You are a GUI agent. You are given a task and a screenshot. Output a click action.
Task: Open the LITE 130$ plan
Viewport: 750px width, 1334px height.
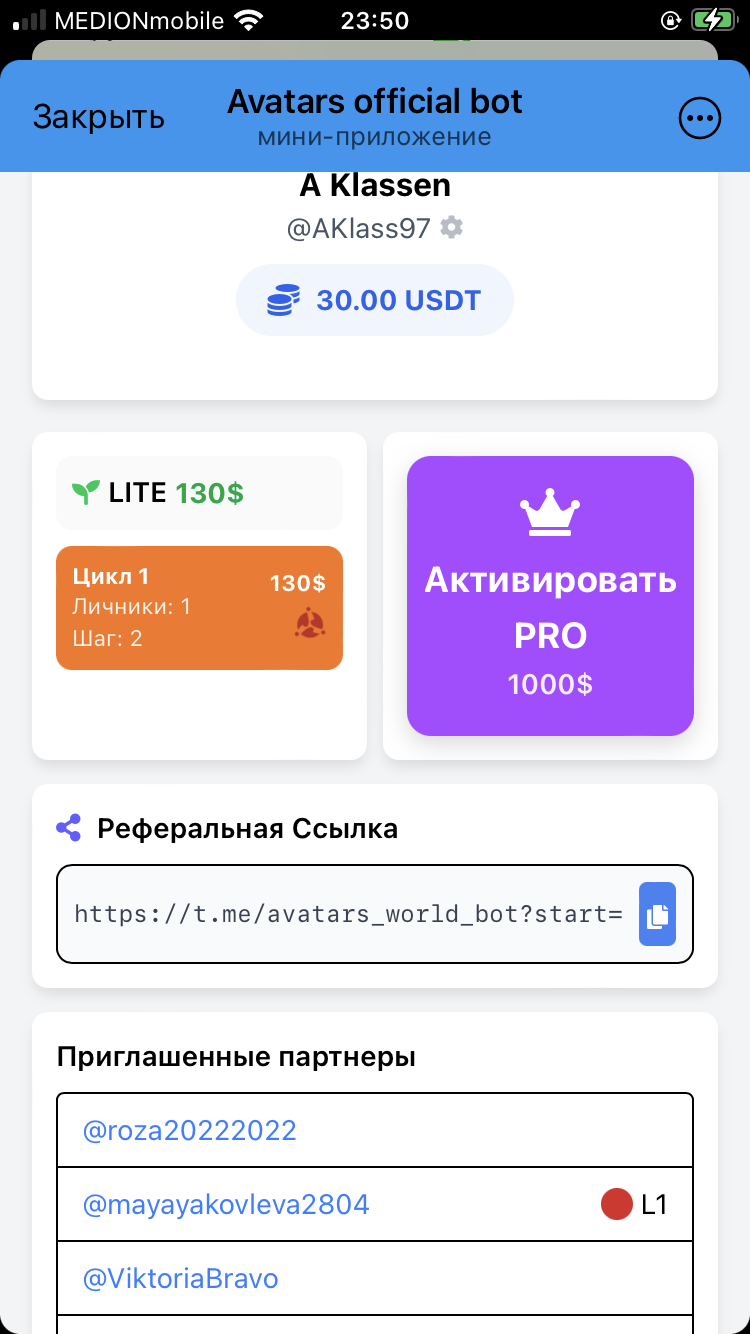tap(199, 492)
